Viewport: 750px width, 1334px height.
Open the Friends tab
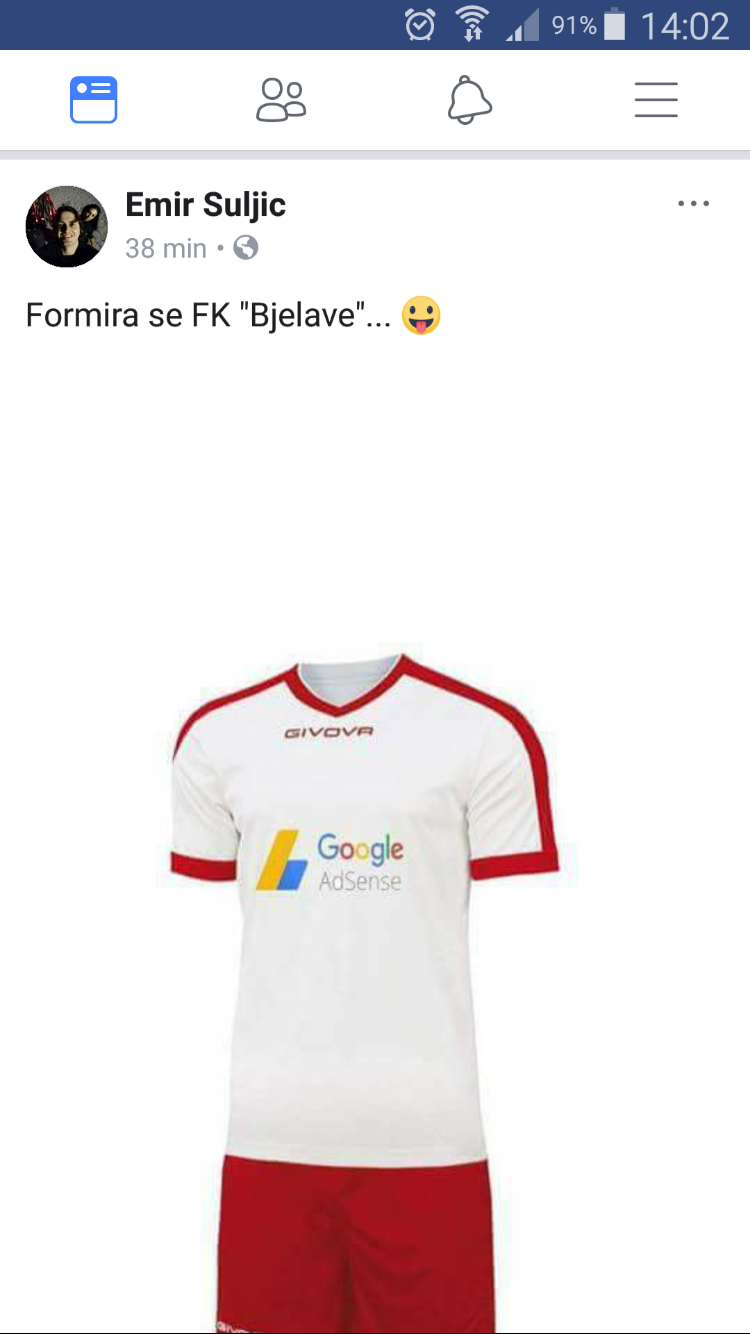pos(281,100)
